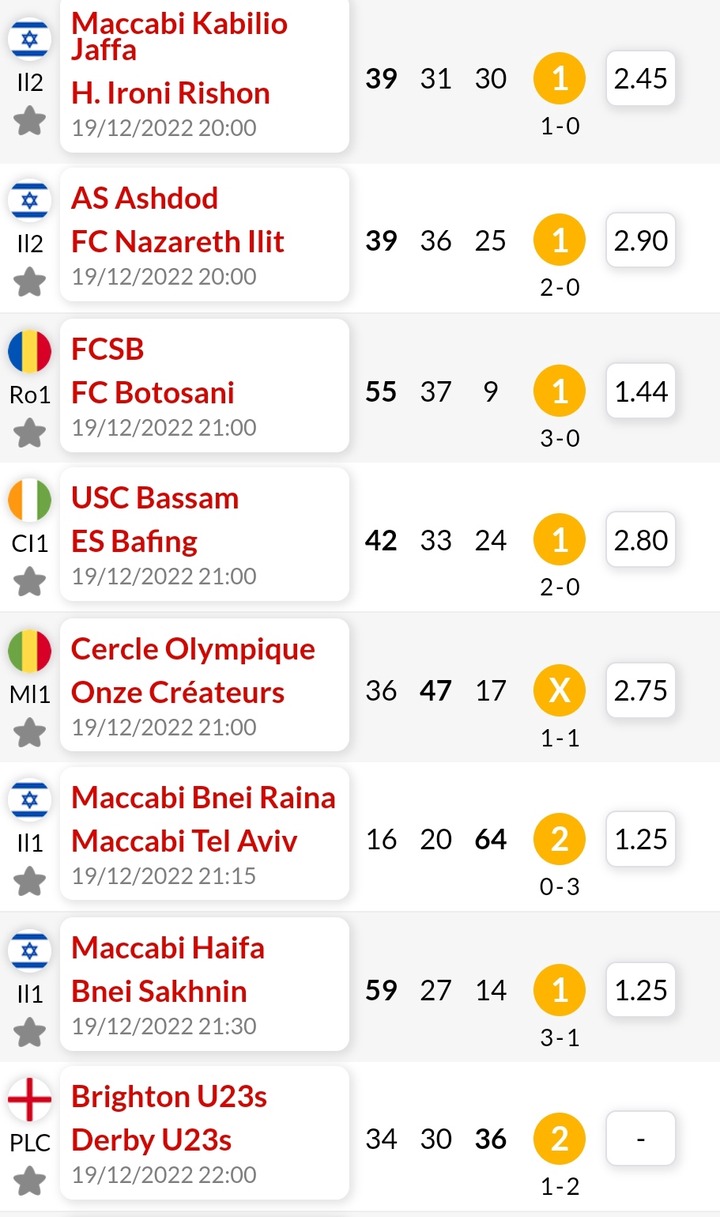Image resolution: width=720 pixels, height=1217 pixels.
Task: Open the FCSB vs FC Botosani match card
Action: 204,385
